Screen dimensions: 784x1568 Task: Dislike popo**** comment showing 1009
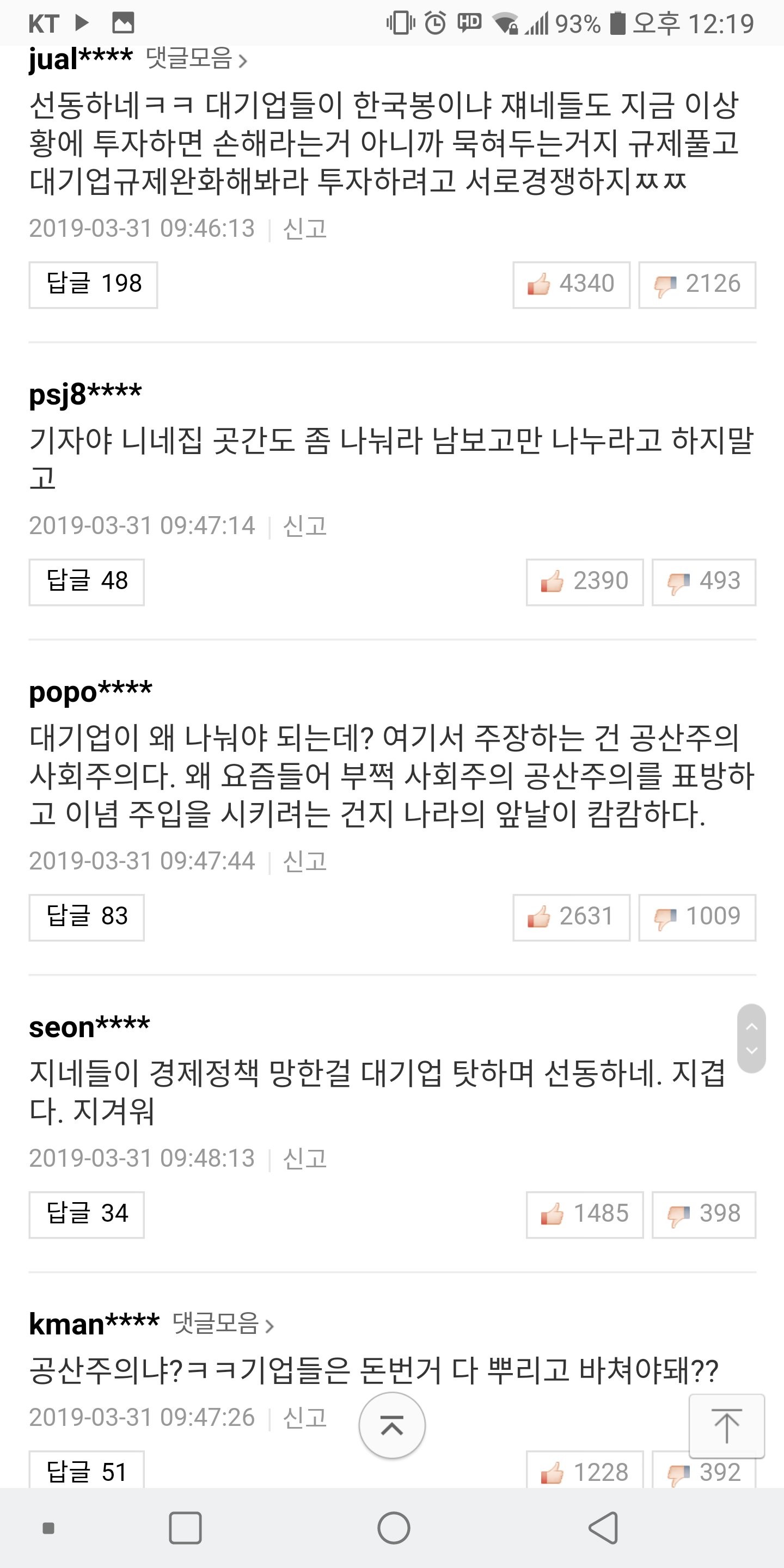point(697,917)
